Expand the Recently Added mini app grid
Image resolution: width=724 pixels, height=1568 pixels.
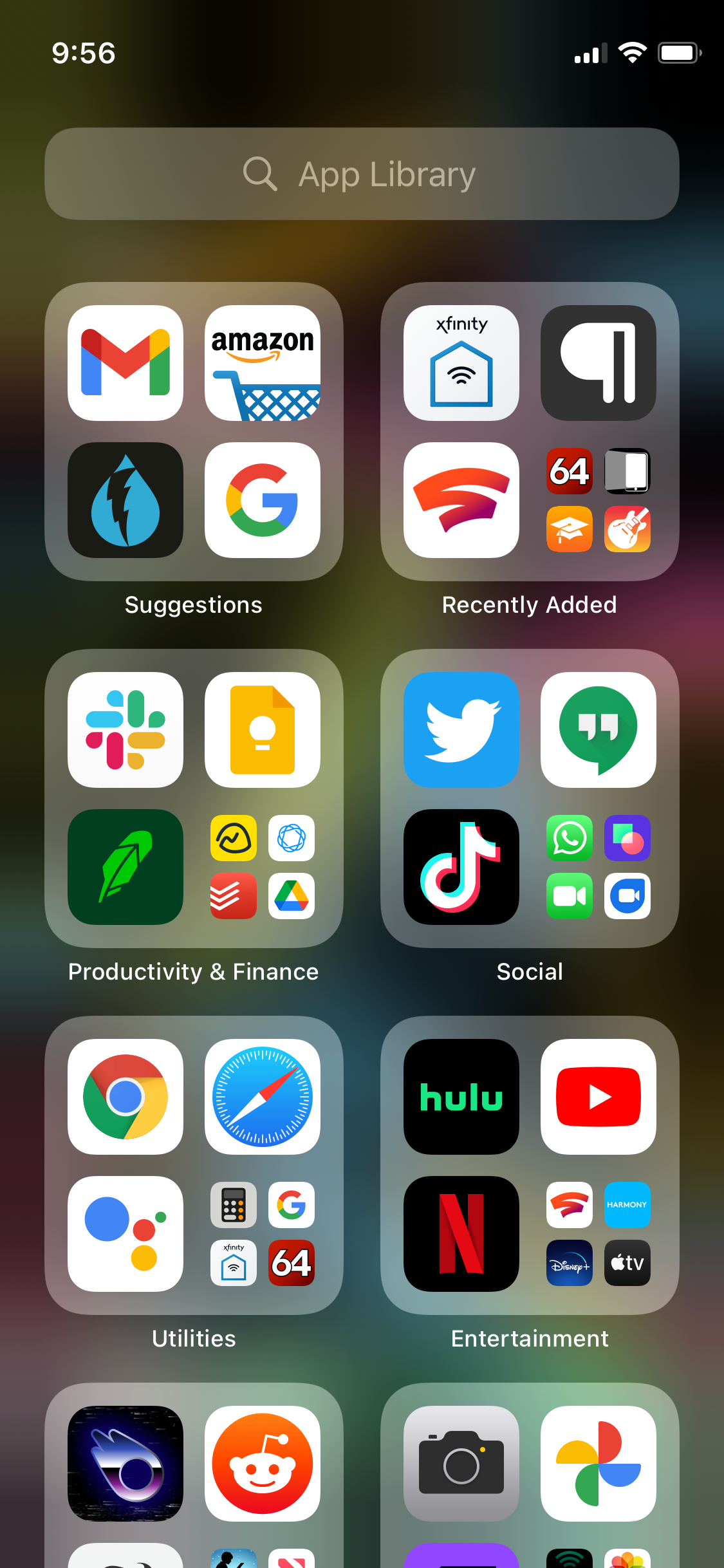[598, 500]
